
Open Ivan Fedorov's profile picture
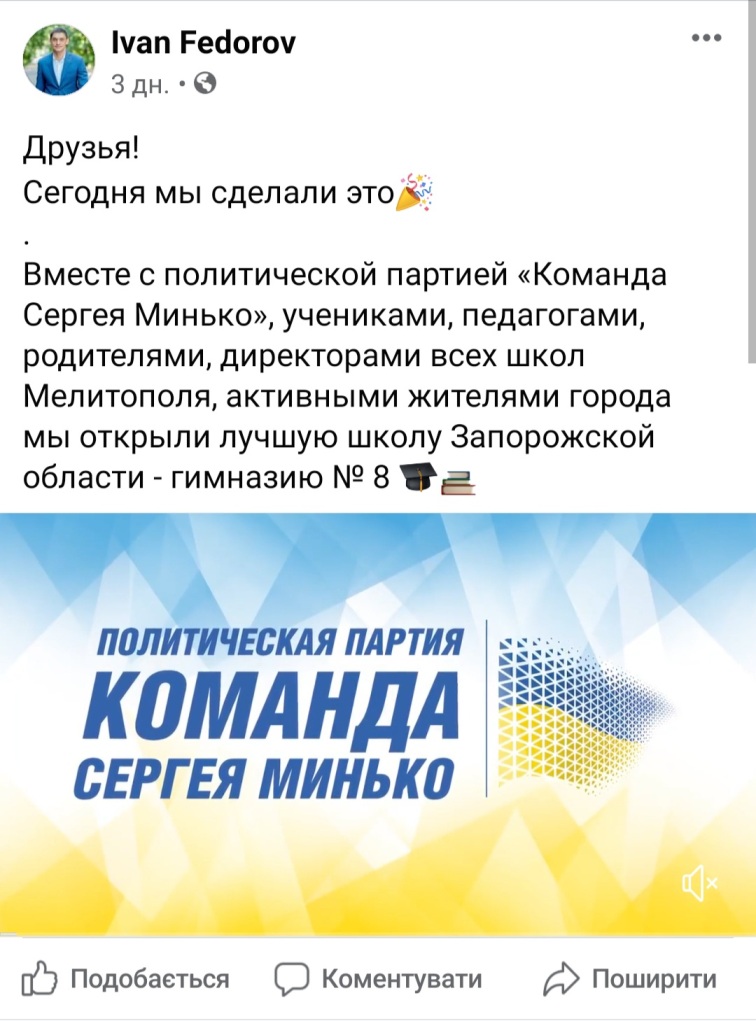pyautogui.click(x=58, y=61)
